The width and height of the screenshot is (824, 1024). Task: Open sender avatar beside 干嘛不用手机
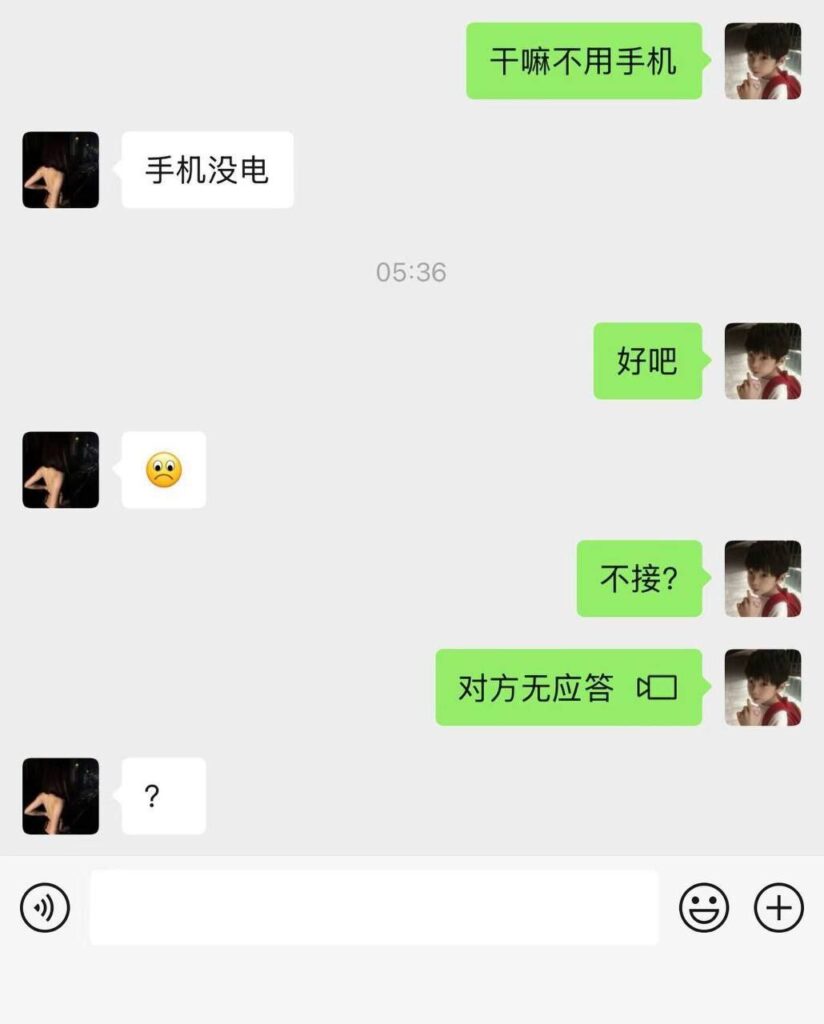tap(762, 61)
